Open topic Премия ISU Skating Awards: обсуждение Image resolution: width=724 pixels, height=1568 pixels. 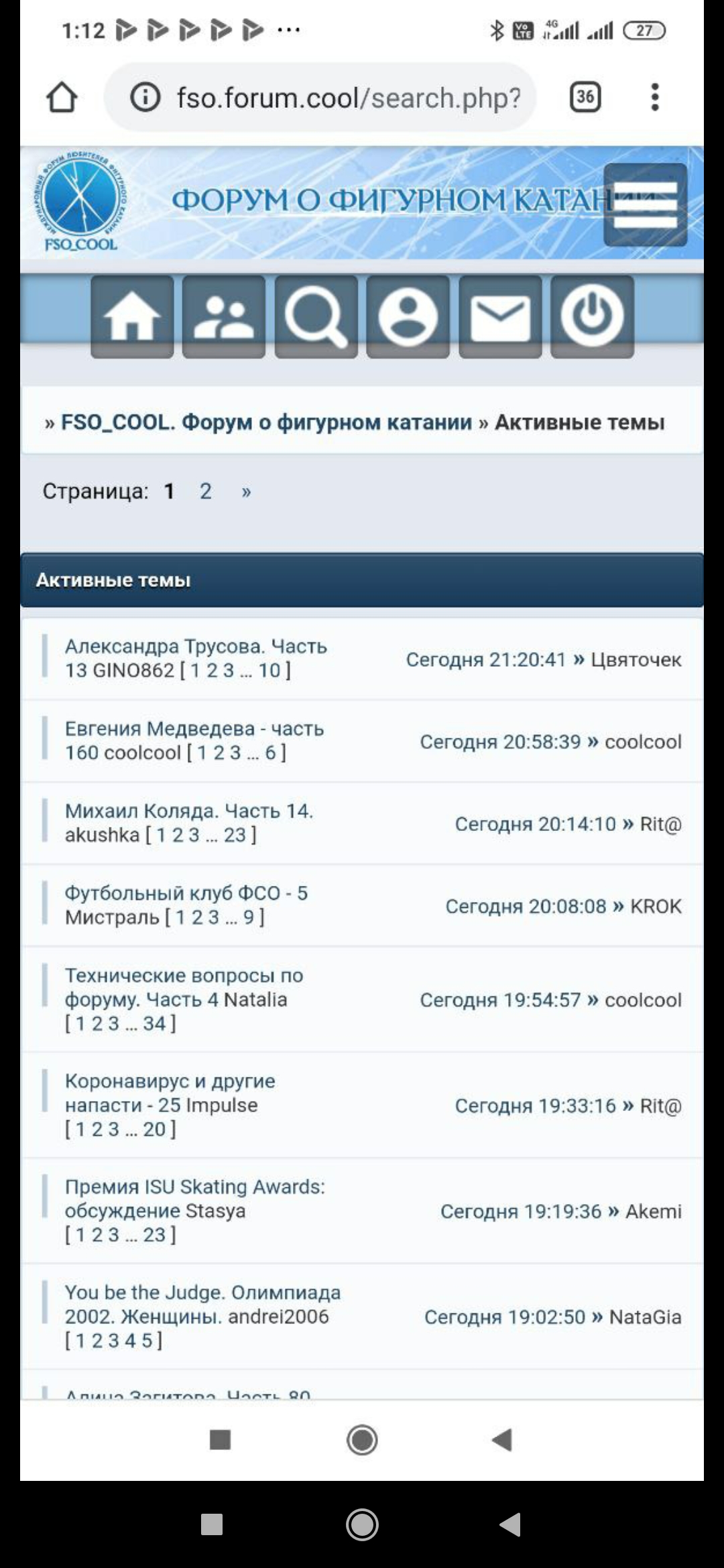pyautogui.click(x=194, y=1187)
